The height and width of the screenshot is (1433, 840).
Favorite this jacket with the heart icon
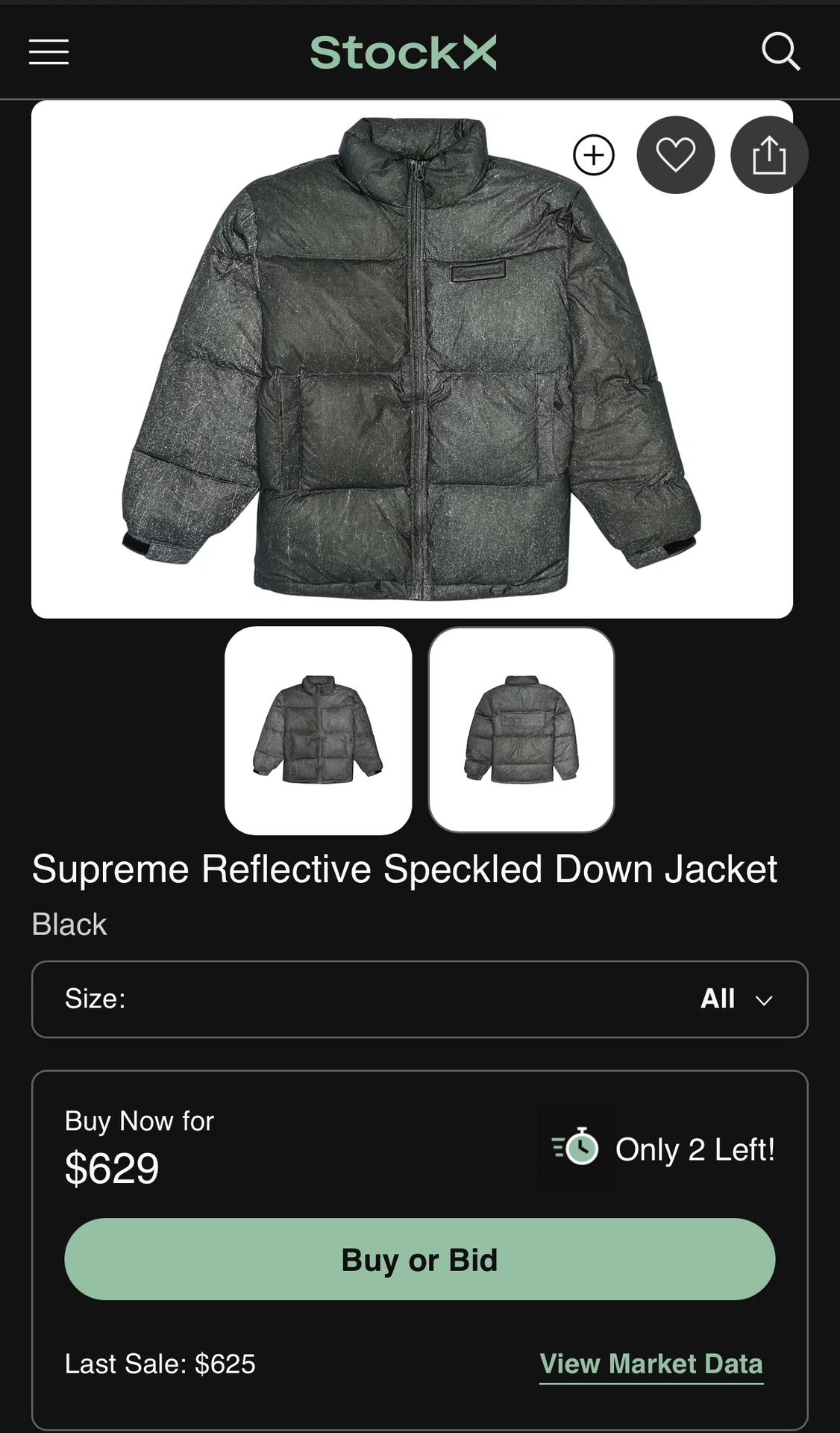pos(675,155)
